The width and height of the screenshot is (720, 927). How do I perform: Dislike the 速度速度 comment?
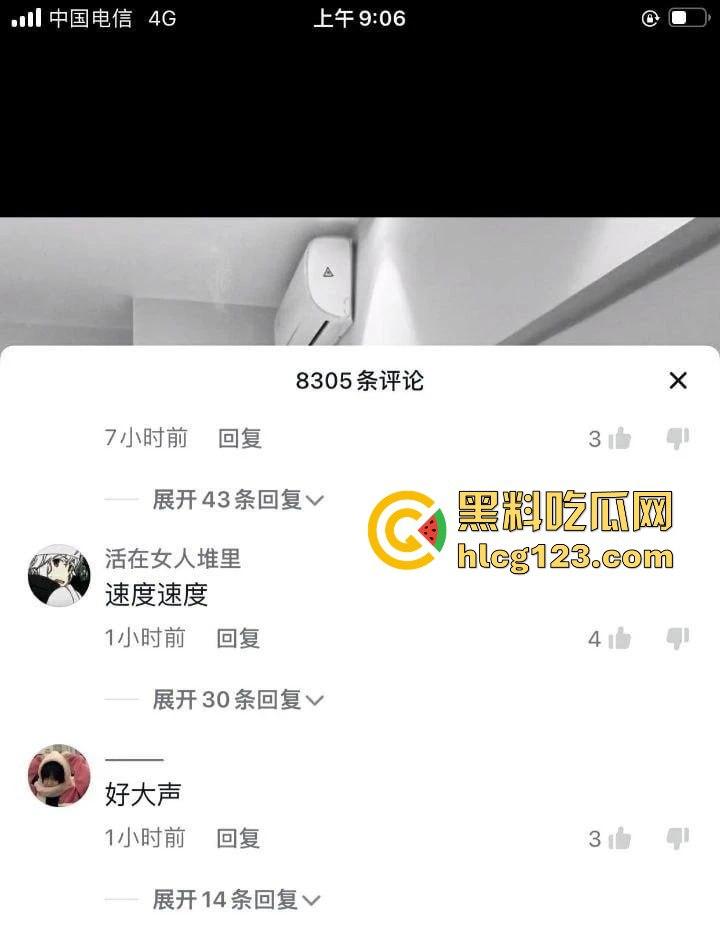coord(678,638)
